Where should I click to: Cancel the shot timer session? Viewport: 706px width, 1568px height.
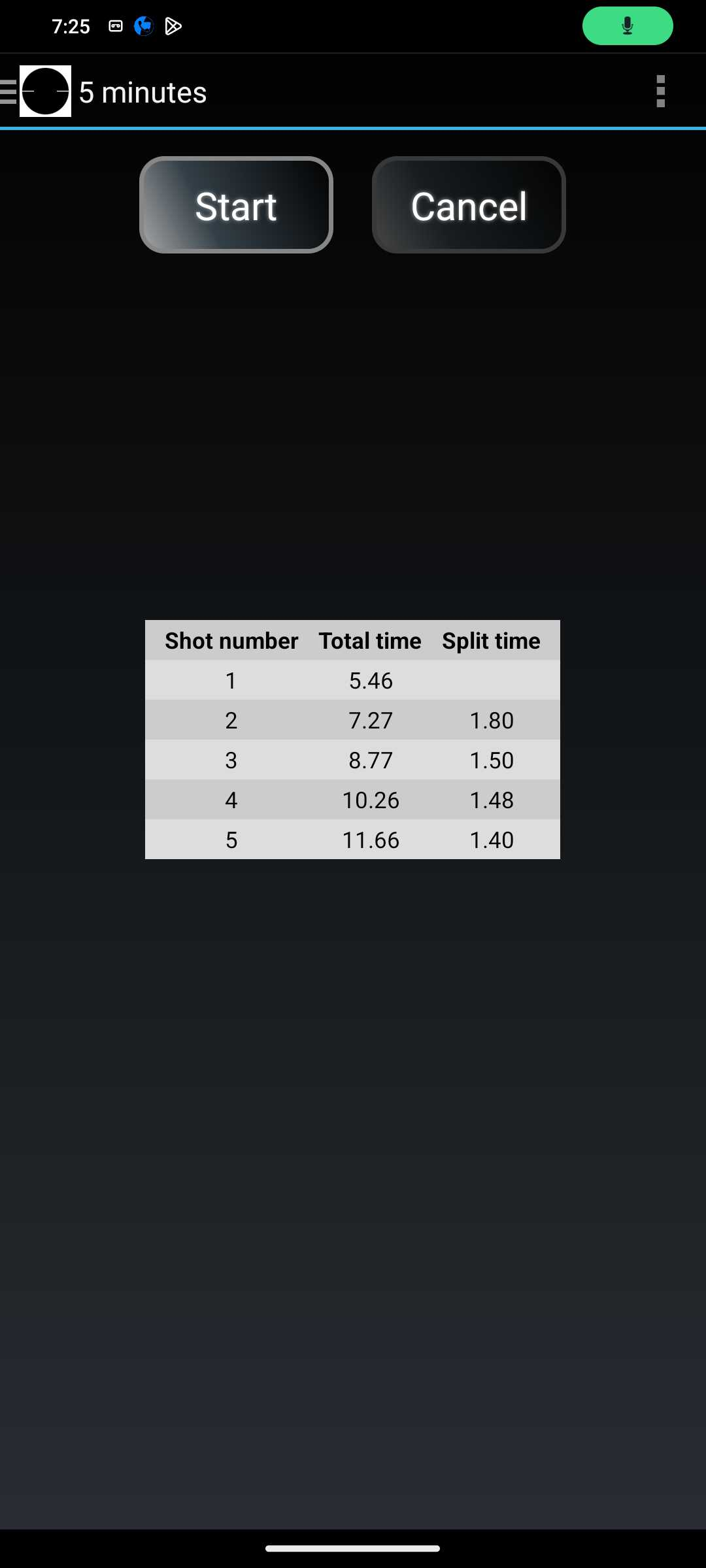(469, 205)
